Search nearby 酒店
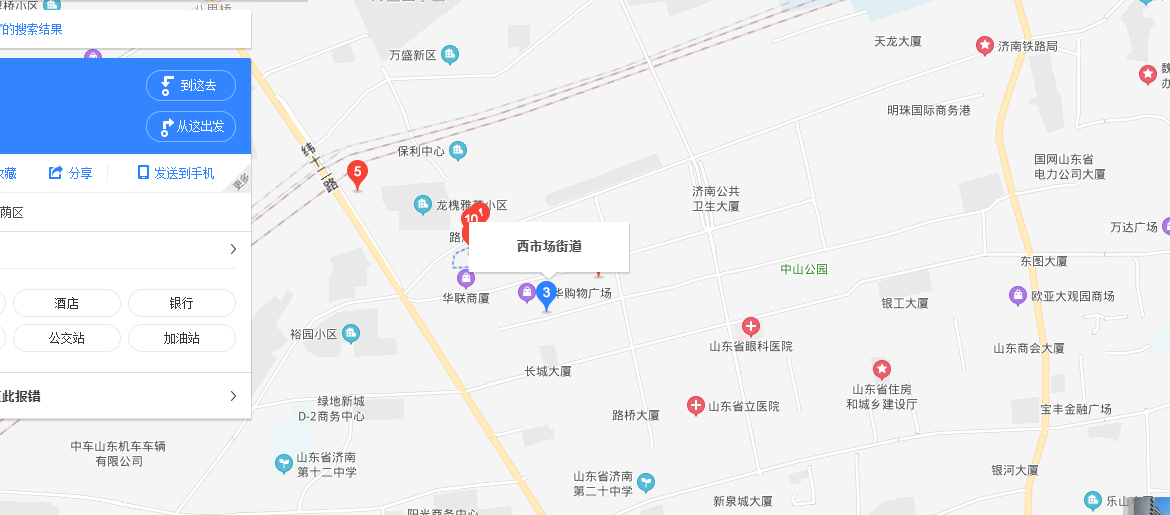1170x515 pixels. tap(67, 303)
